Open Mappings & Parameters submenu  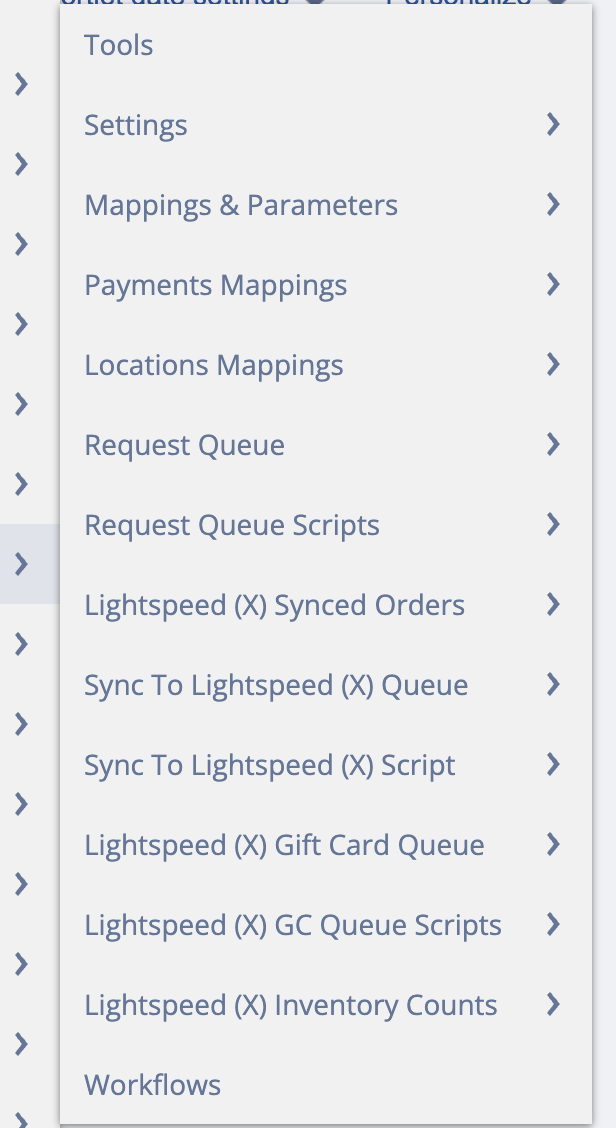(x=241, y=205)
